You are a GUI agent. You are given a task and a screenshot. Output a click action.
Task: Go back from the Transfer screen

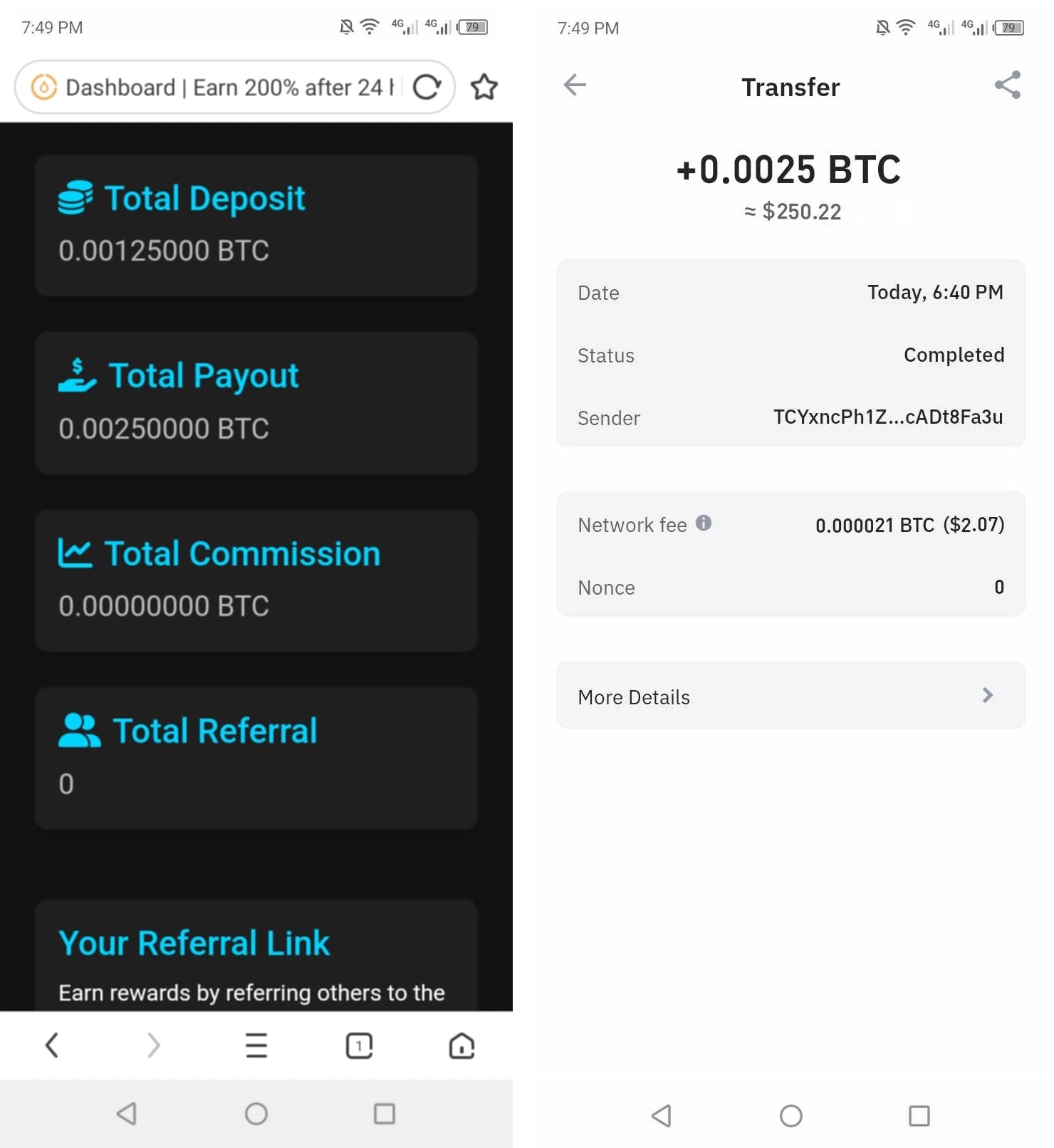(575, 85)
